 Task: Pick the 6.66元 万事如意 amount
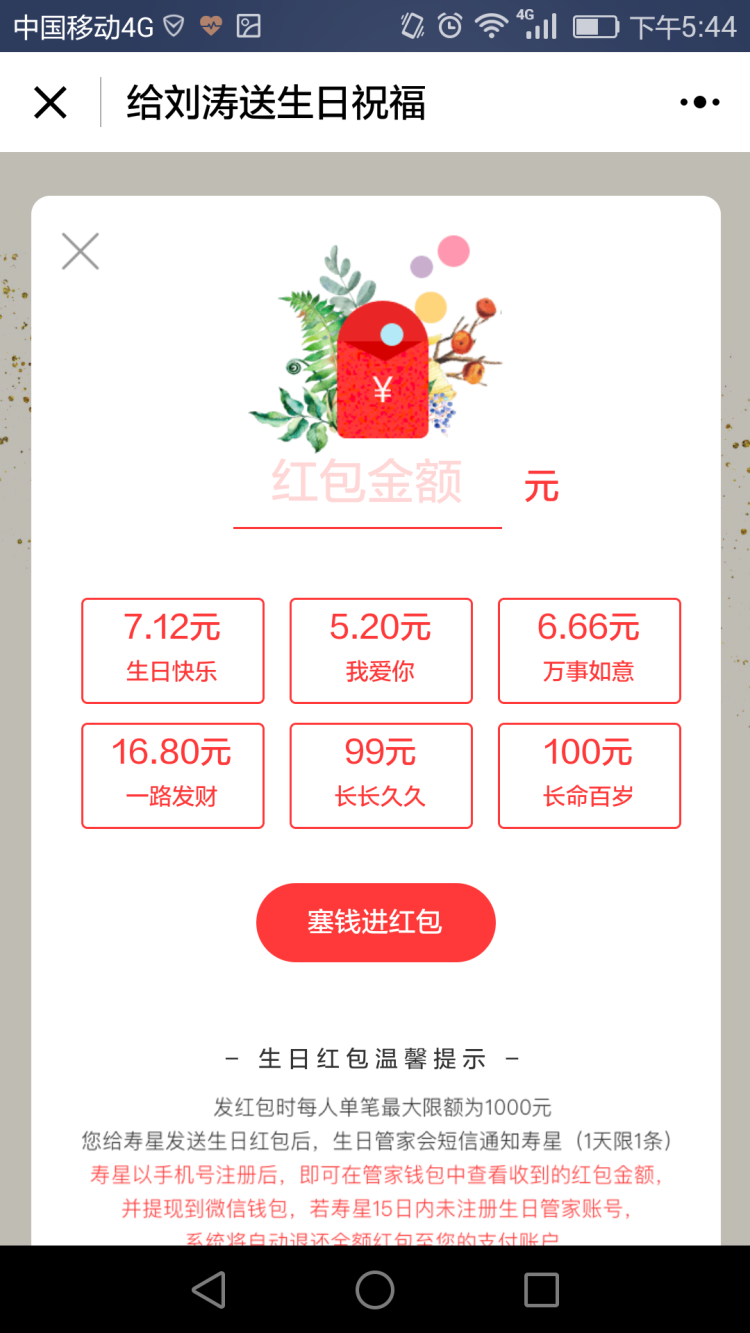[589, 651]
